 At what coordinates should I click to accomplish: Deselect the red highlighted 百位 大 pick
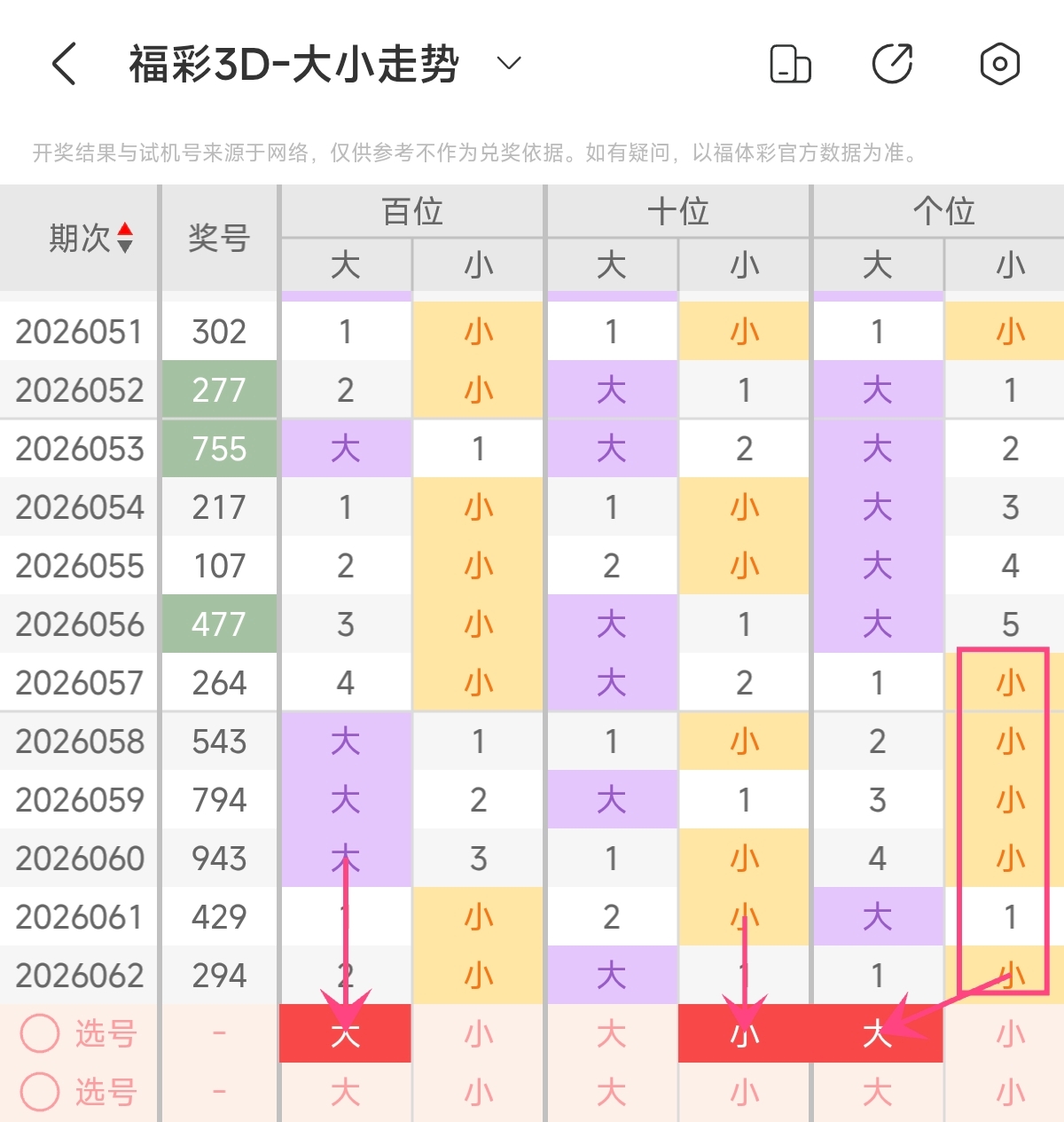tap(345, 1034)
